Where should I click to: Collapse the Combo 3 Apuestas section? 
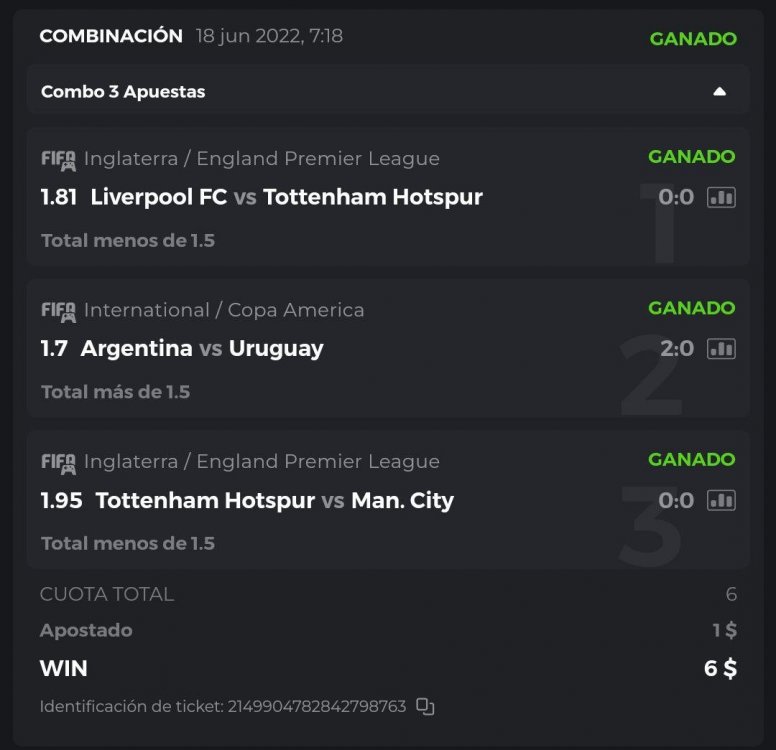719,92
